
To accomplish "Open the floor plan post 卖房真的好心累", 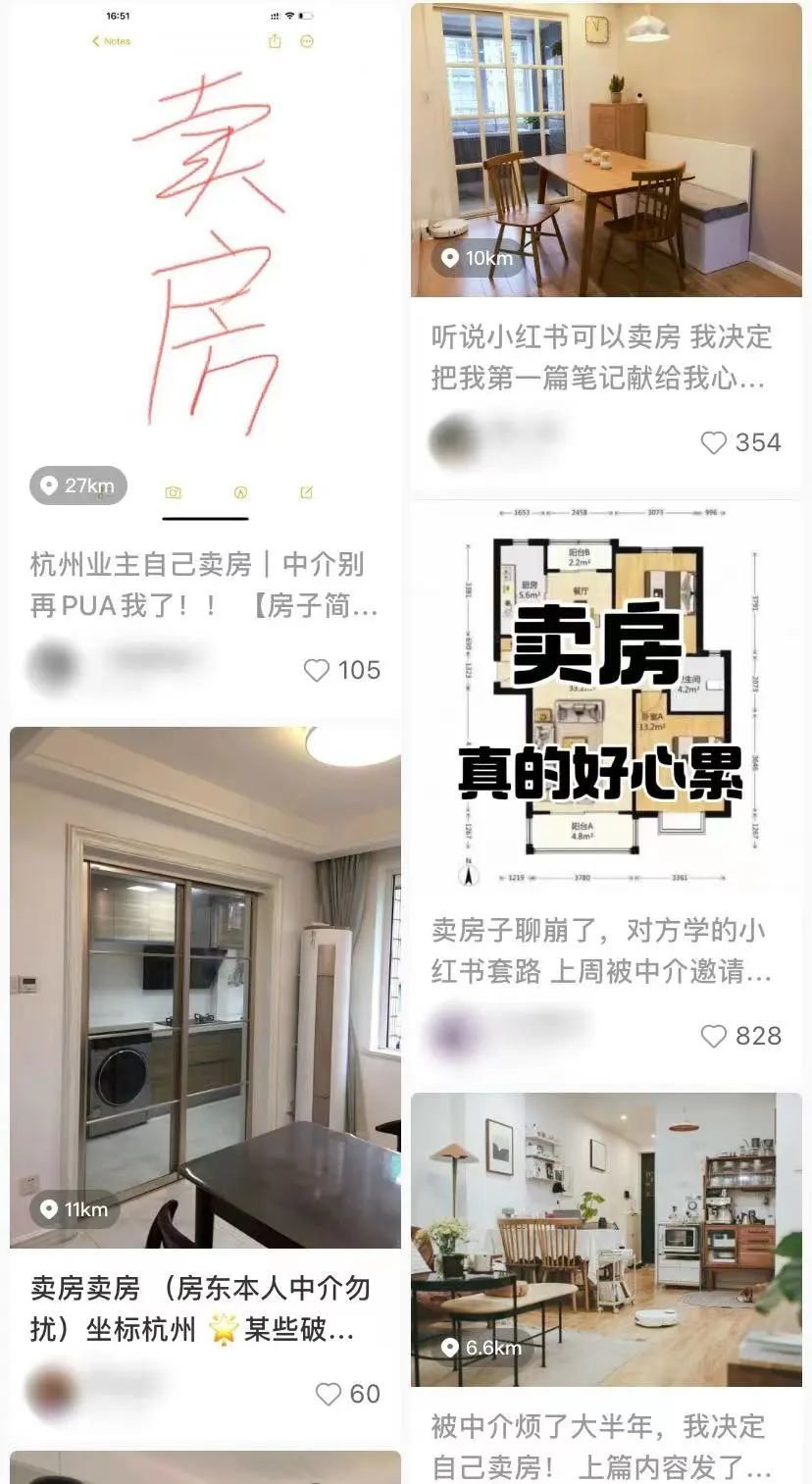I will coord(605,696).
